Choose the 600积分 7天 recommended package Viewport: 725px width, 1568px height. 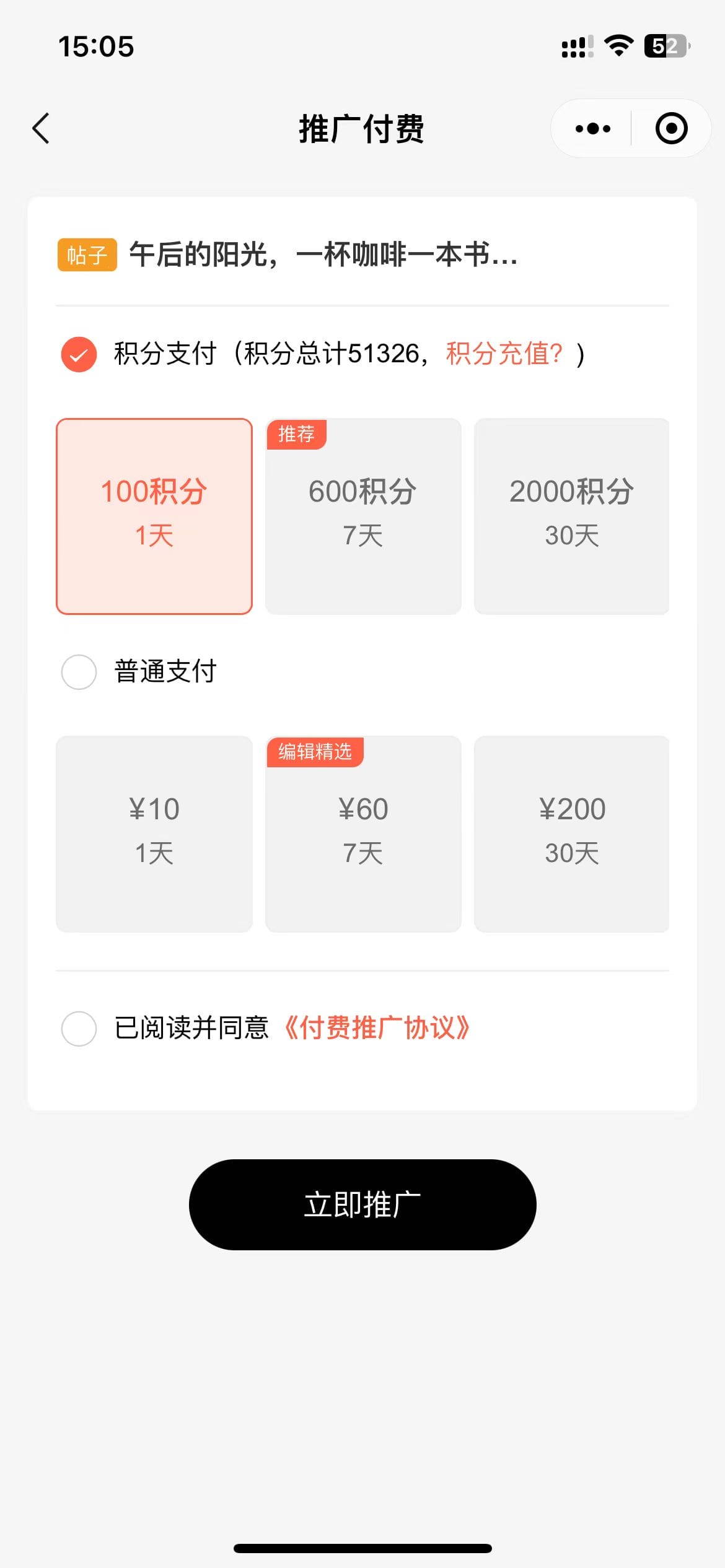(x=363, y=516)
